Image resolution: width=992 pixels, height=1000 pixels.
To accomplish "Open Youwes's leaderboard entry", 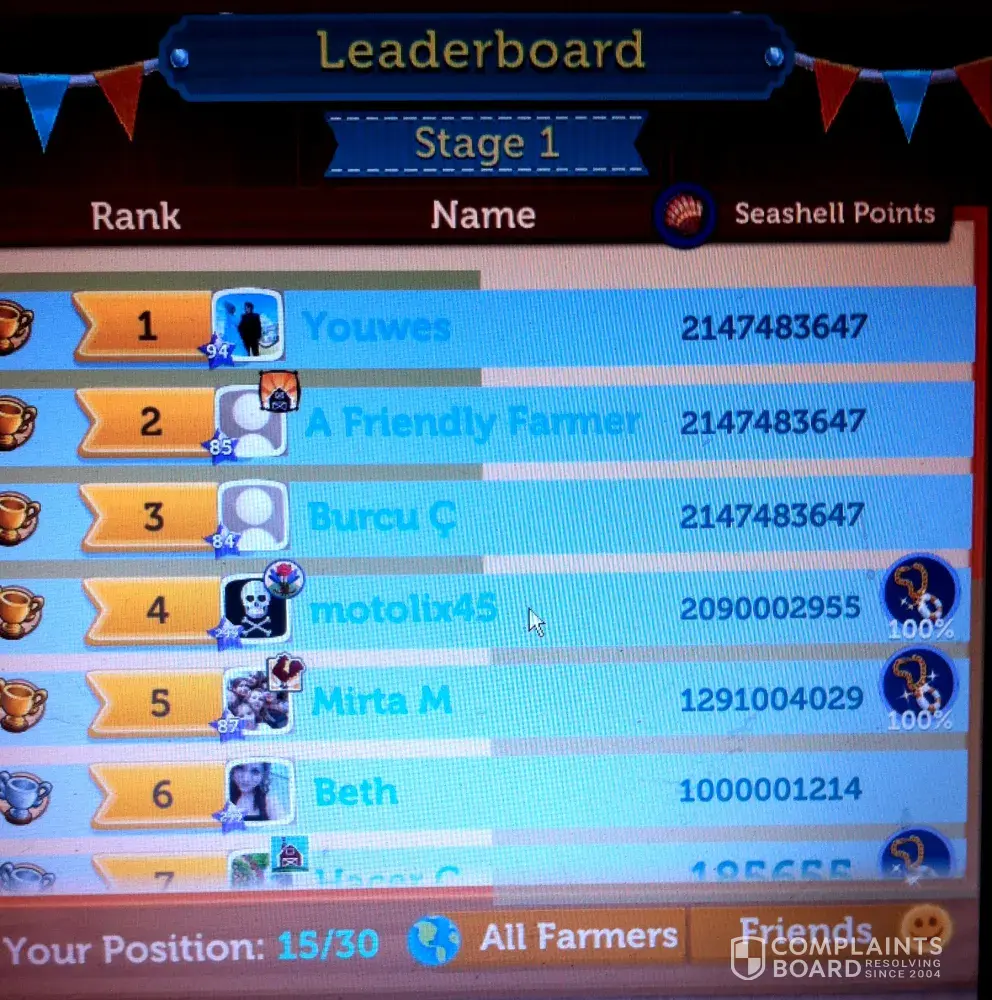I will [376, 327].
